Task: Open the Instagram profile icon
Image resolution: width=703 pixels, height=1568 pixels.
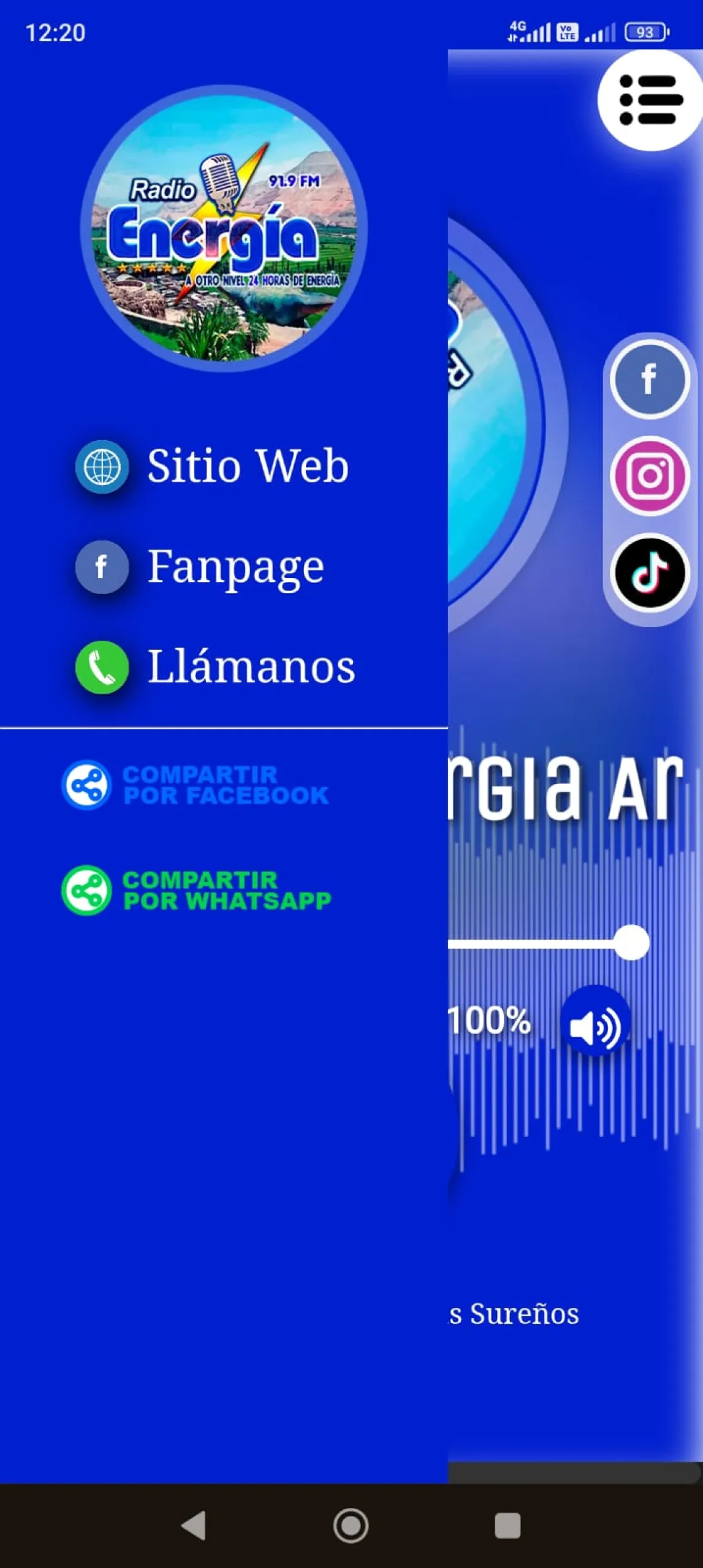Action: click(649, 476)
